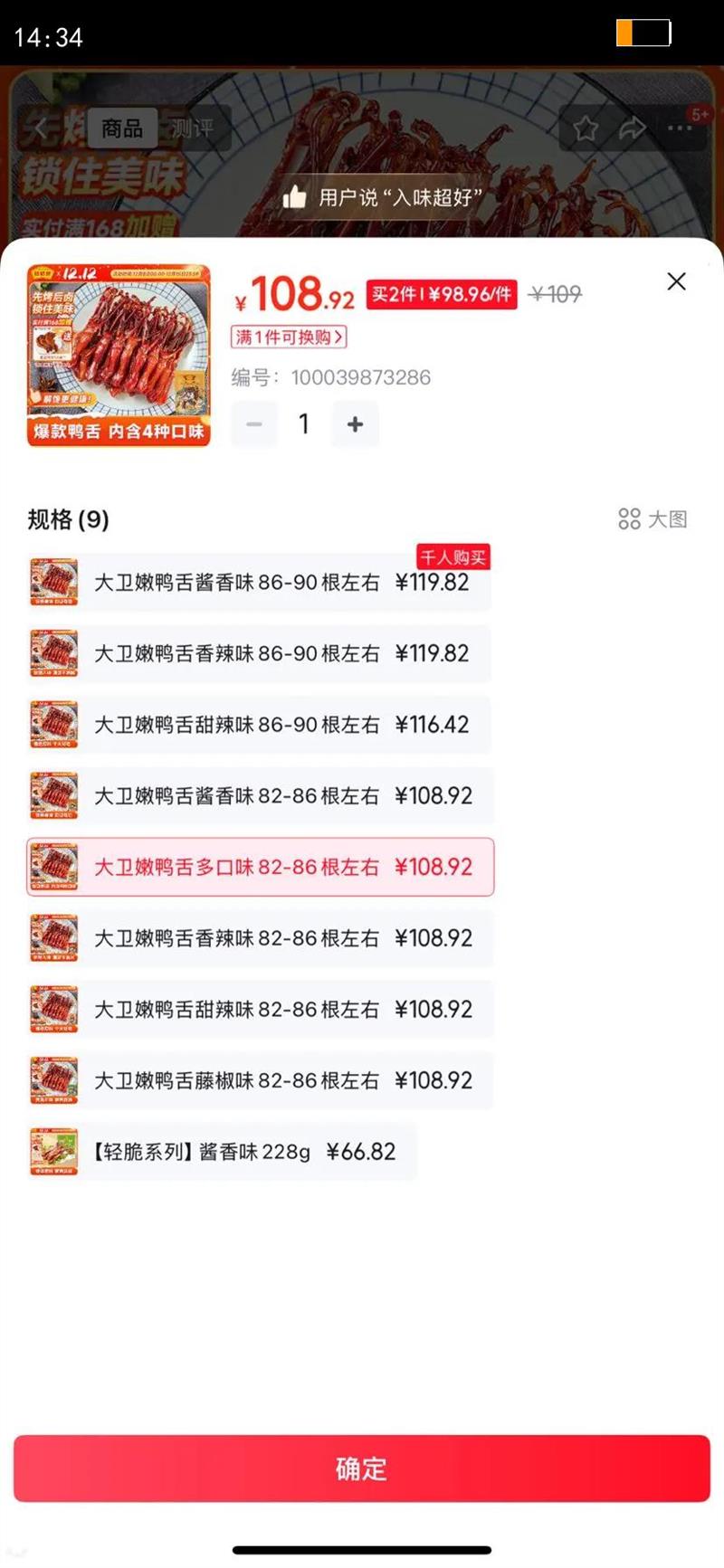Choose 香辣味82-86根左右 option

coord(261,938)
